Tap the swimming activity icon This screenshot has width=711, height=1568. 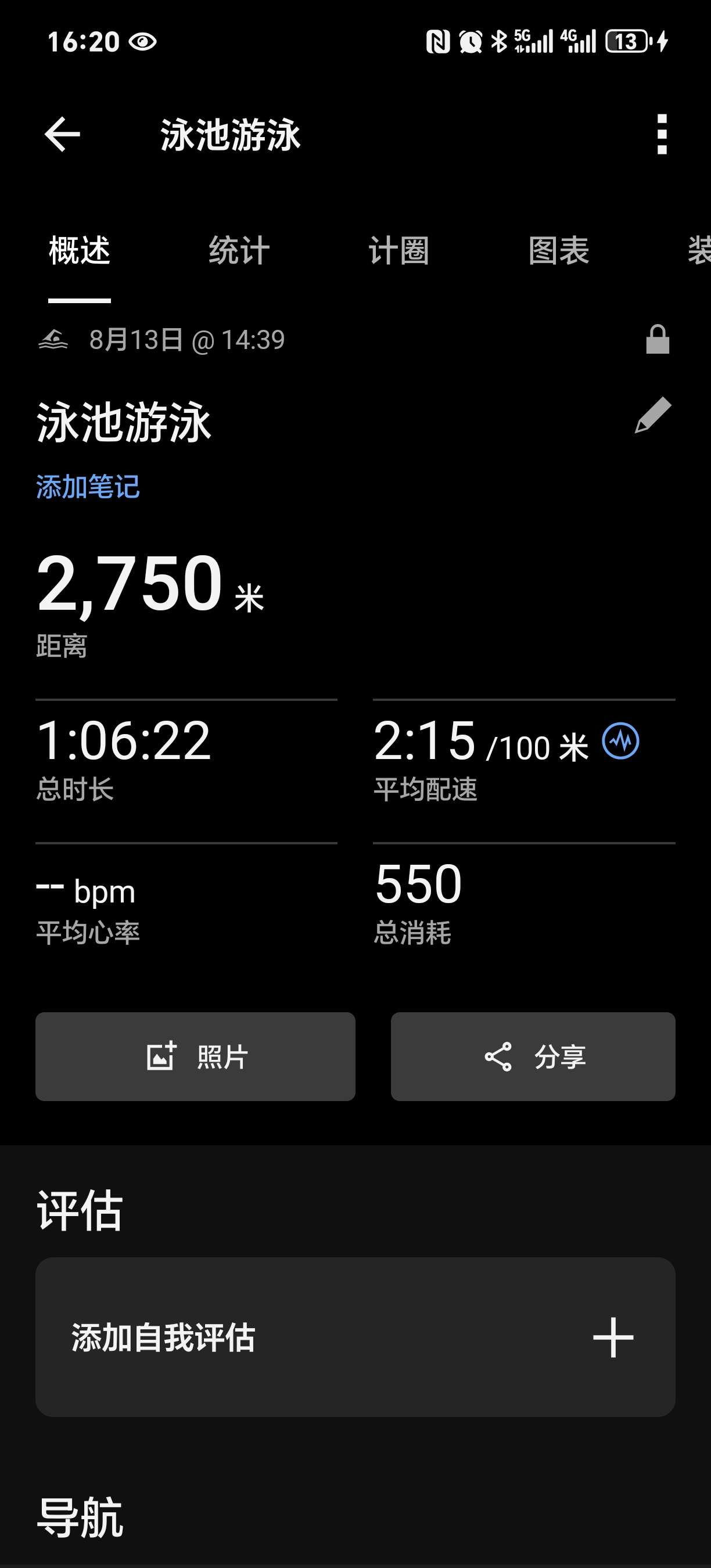click(x=53, y=340)
